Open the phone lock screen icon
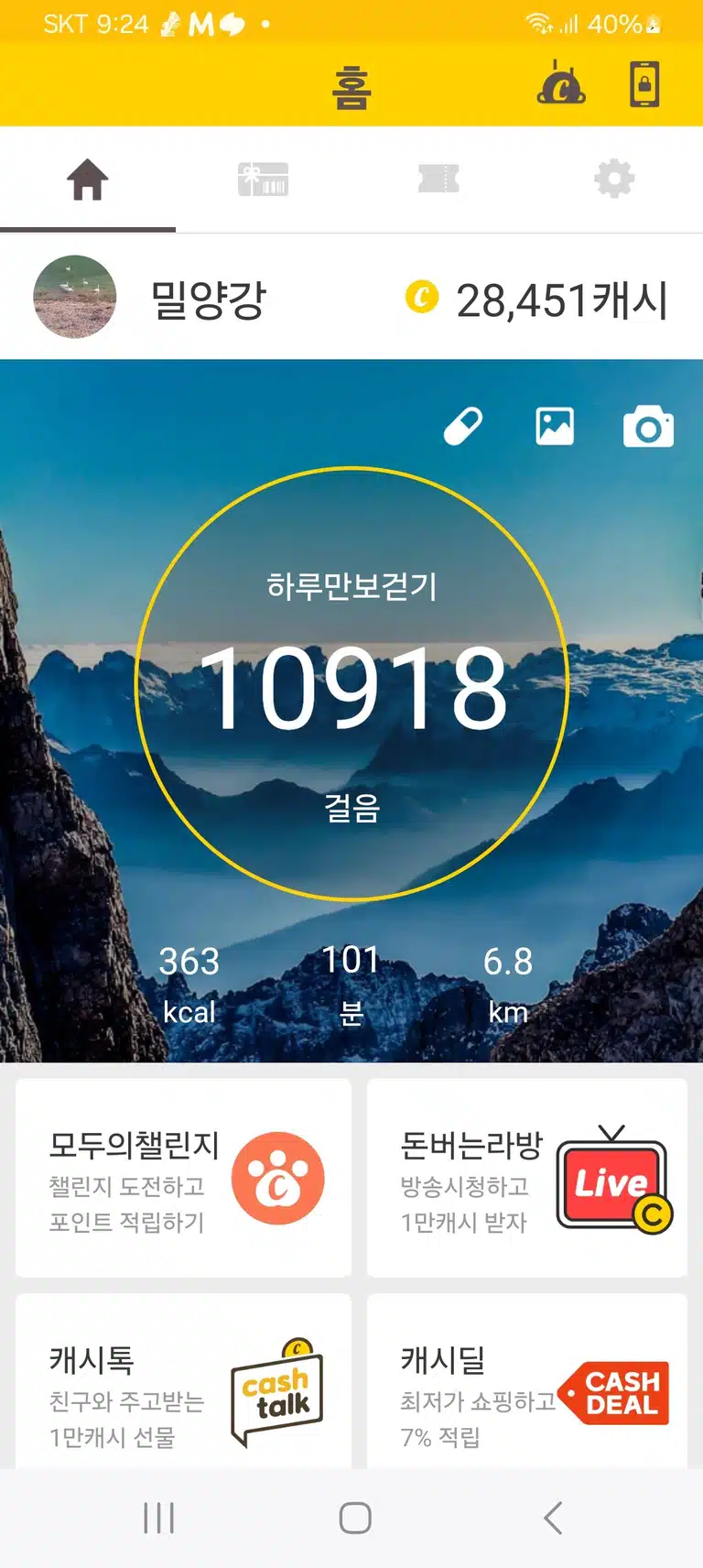 point(644,84)
